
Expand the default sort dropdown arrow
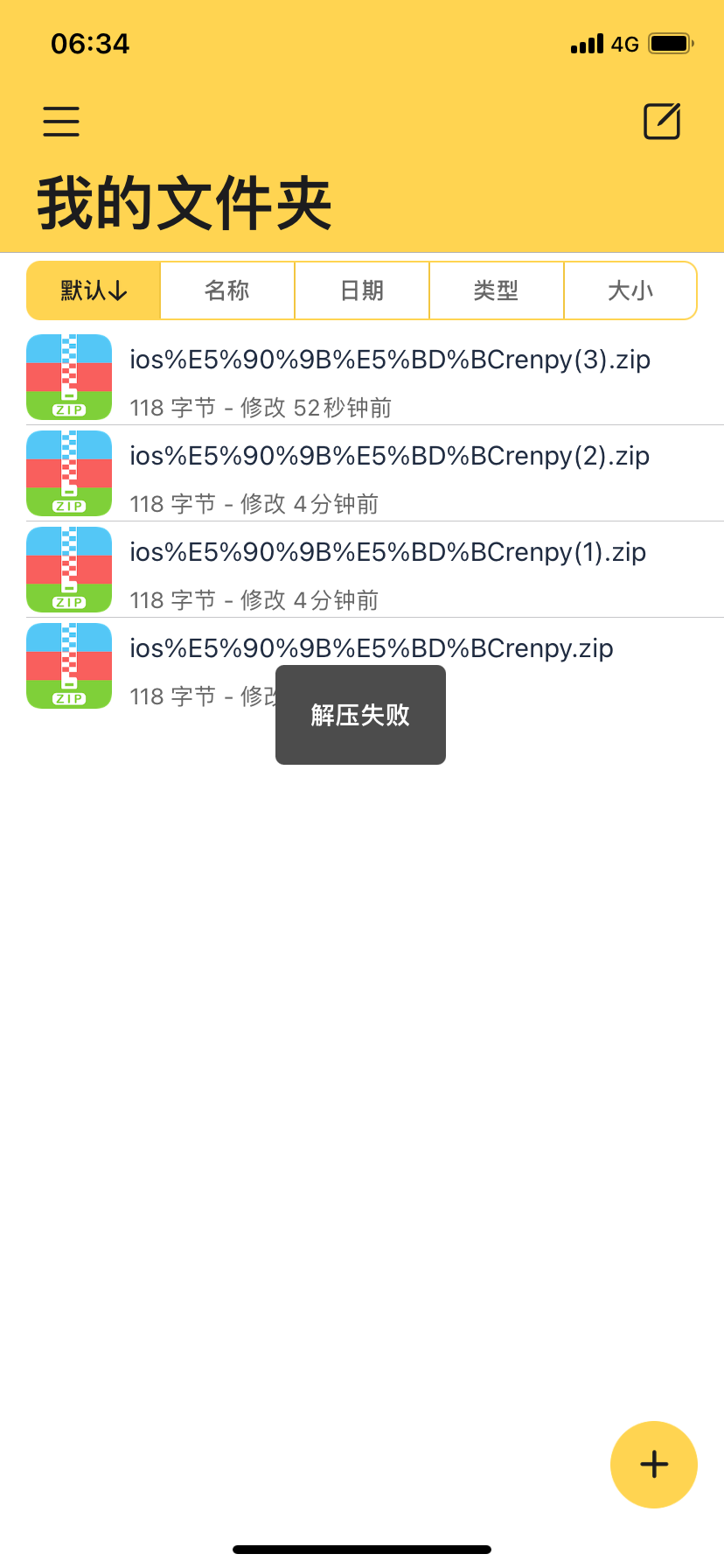(x=118, y=290)
